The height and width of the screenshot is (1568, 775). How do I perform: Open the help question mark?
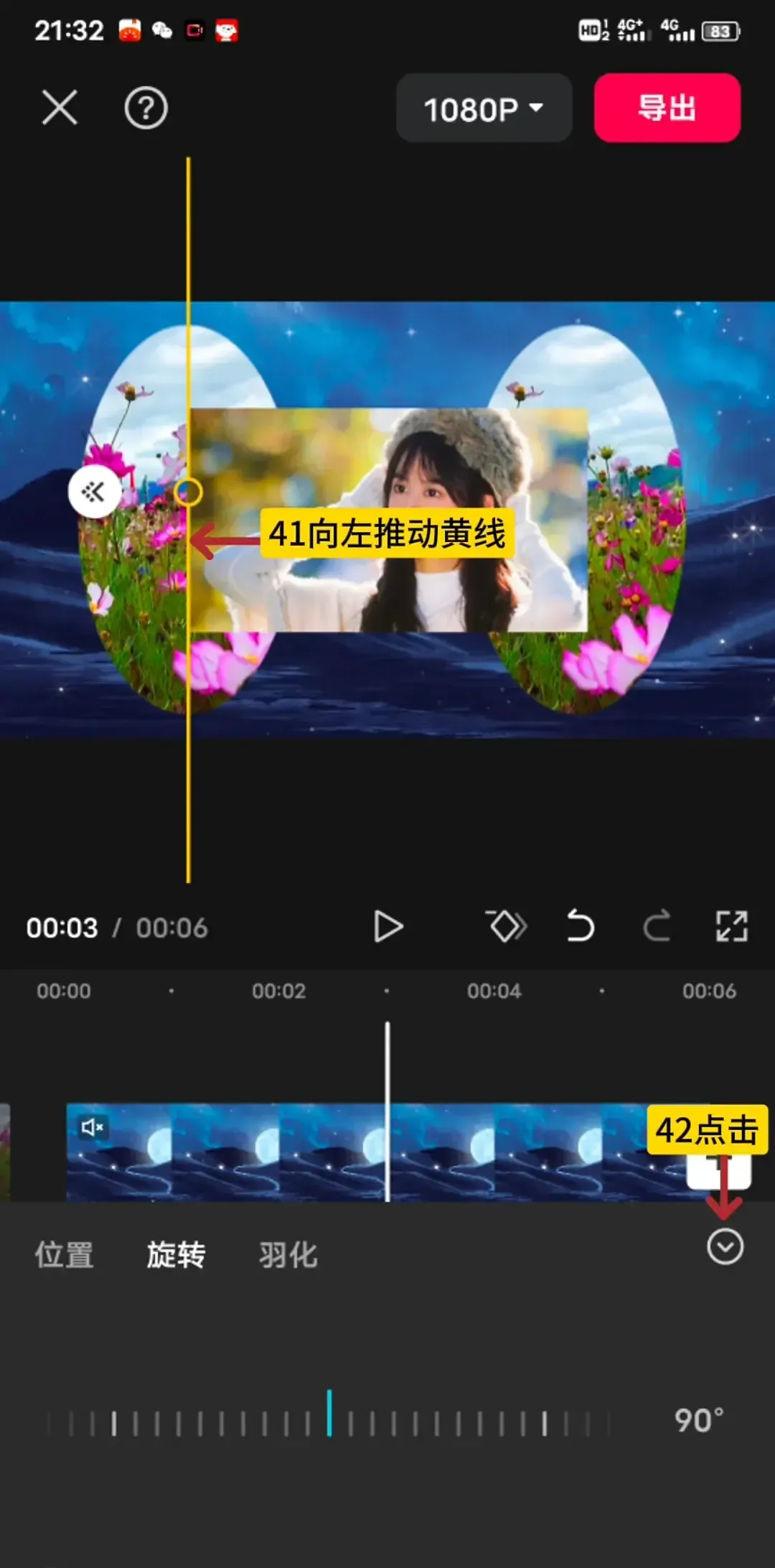point(146,108)
